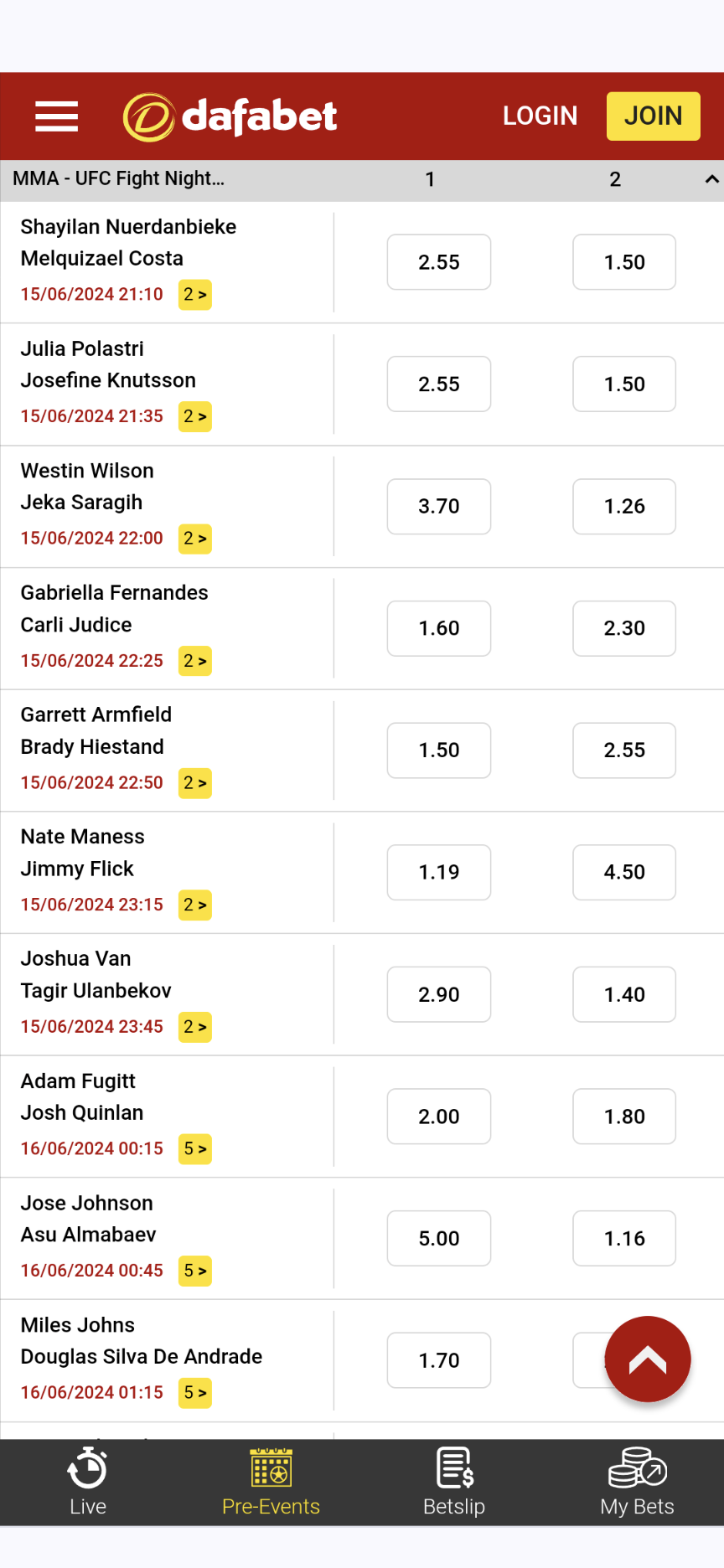Click the JOIN button
724x1568 pixels.
tap(654, 116)
